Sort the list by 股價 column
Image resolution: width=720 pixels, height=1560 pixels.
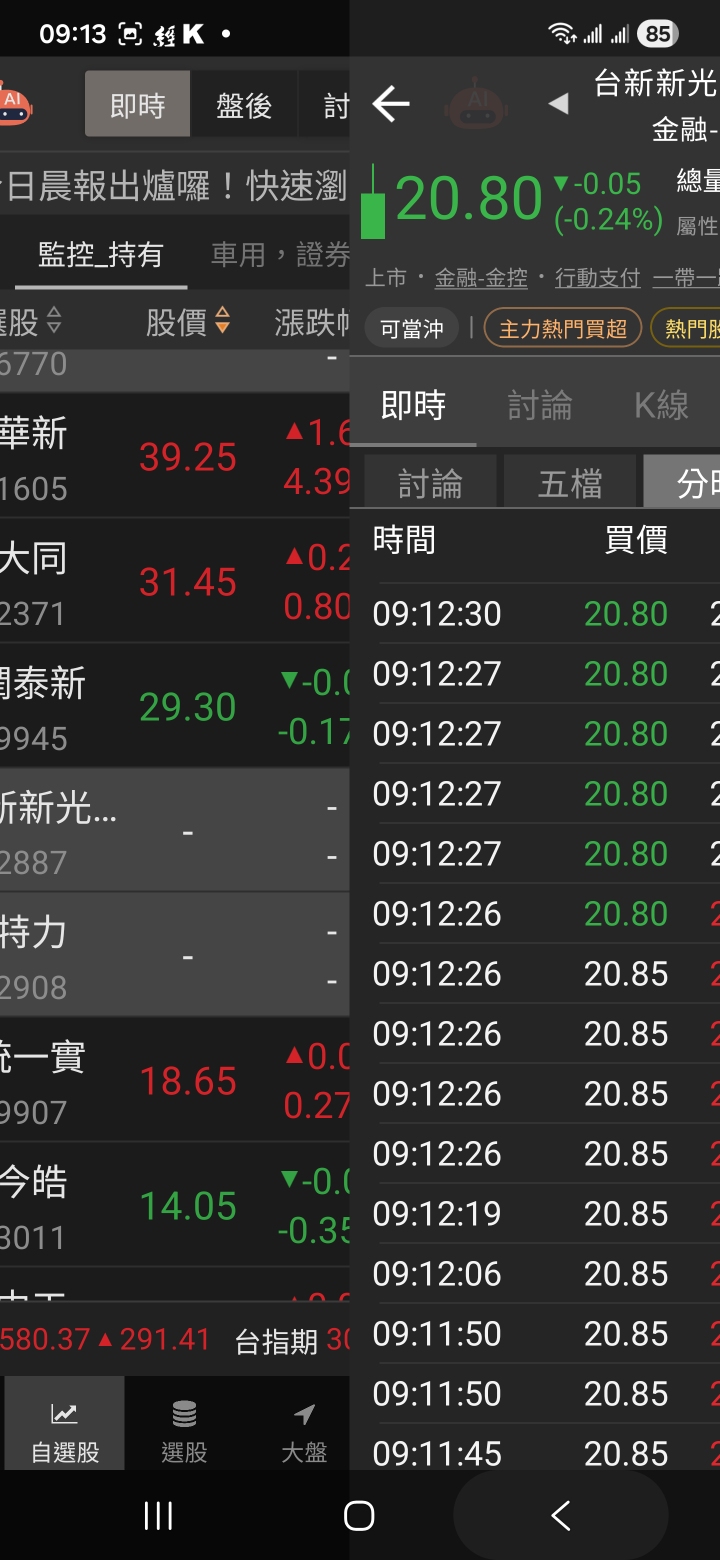click(x=188, y=322)
